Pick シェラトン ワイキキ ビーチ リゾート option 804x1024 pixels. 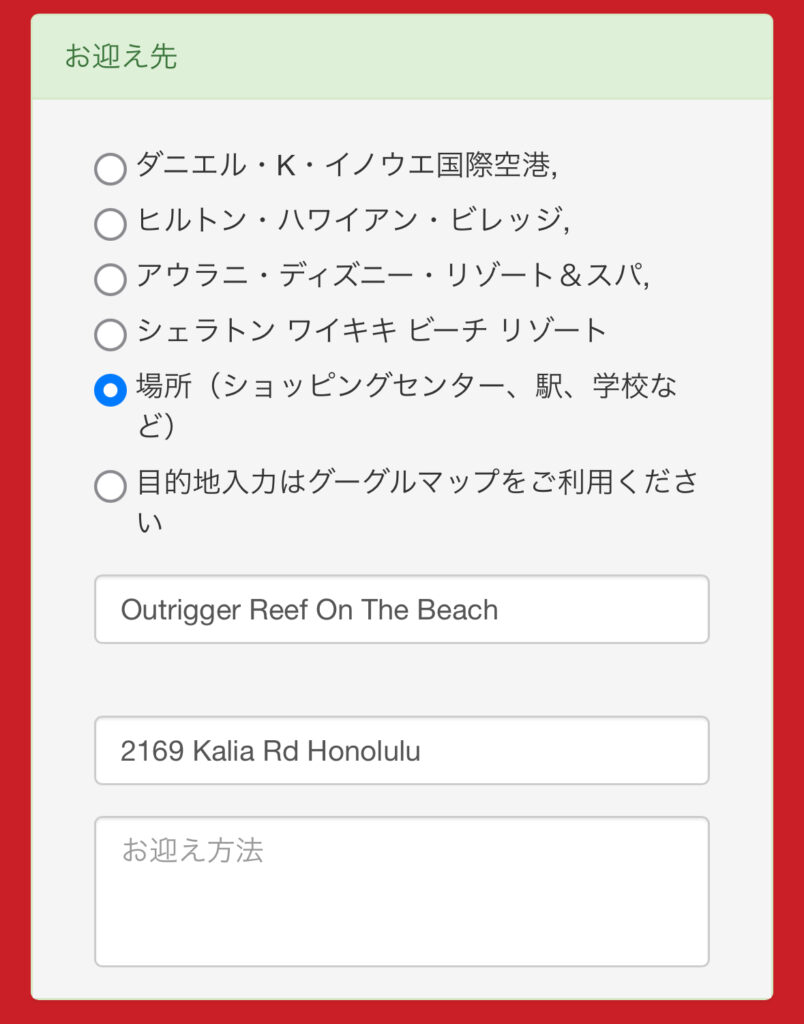(x=110, y=333)
